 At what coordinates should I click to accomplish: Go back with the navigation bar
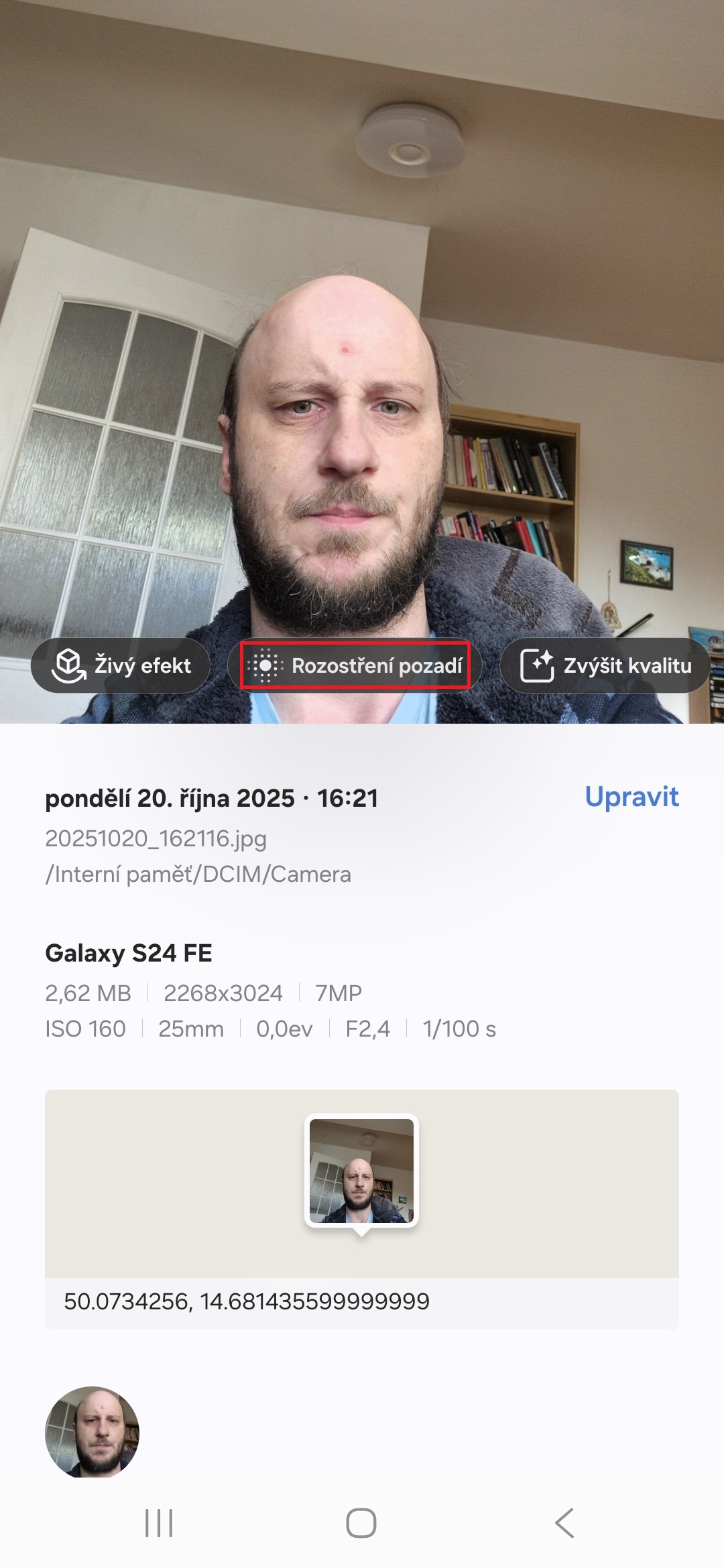[564, 1523]
